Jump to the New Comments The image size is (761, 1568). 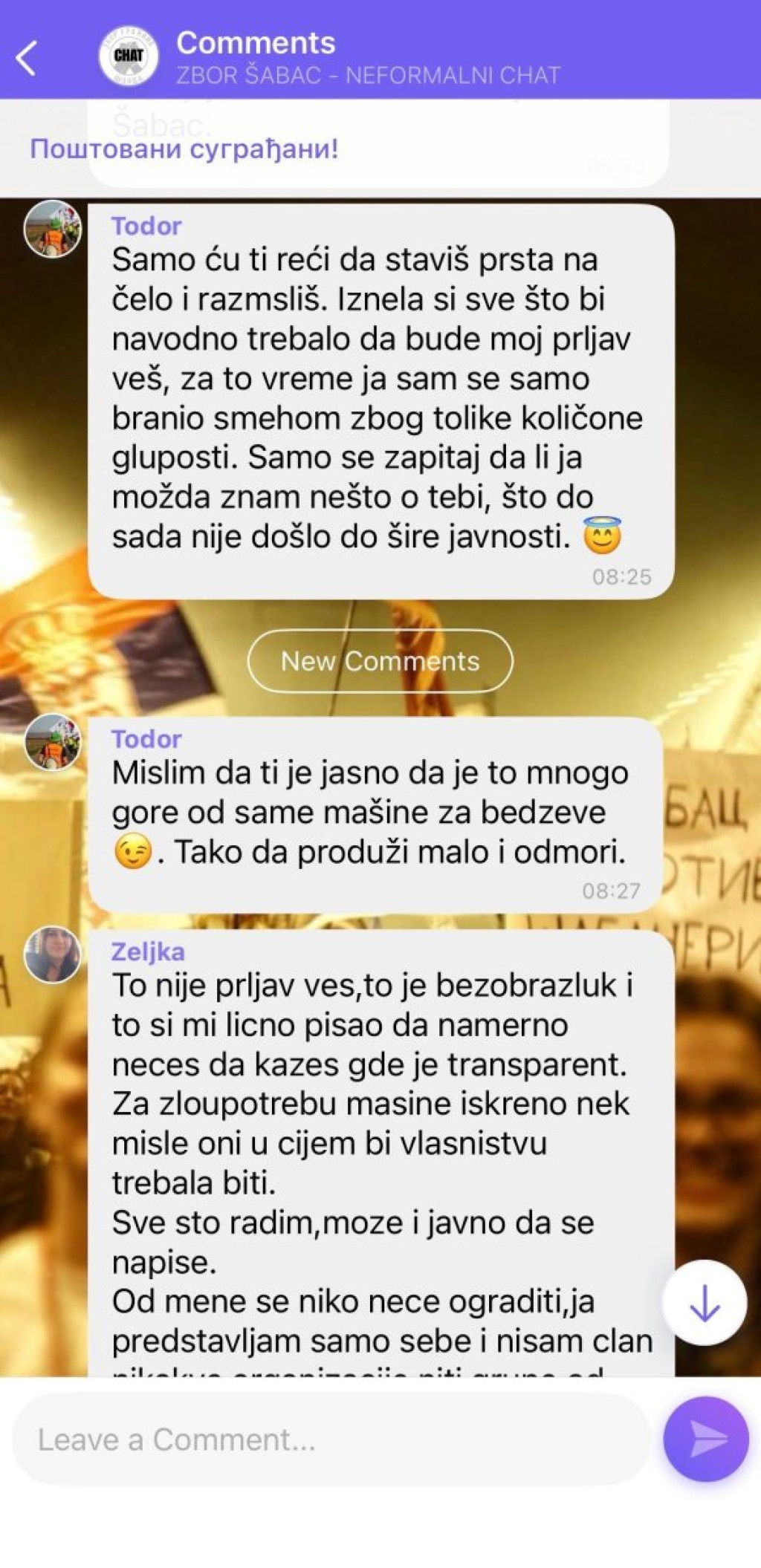click(x=380, y=660)
